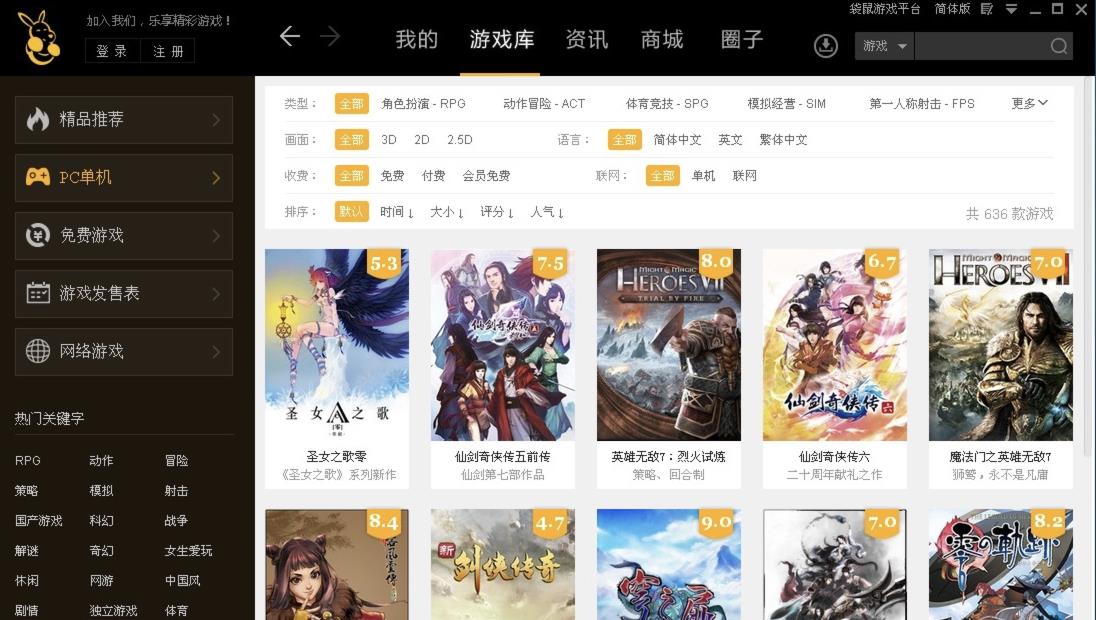This screenshot has height=620, width=1096.
Task: Tap the search magnifier icon
Action: tap(1059, 46)
